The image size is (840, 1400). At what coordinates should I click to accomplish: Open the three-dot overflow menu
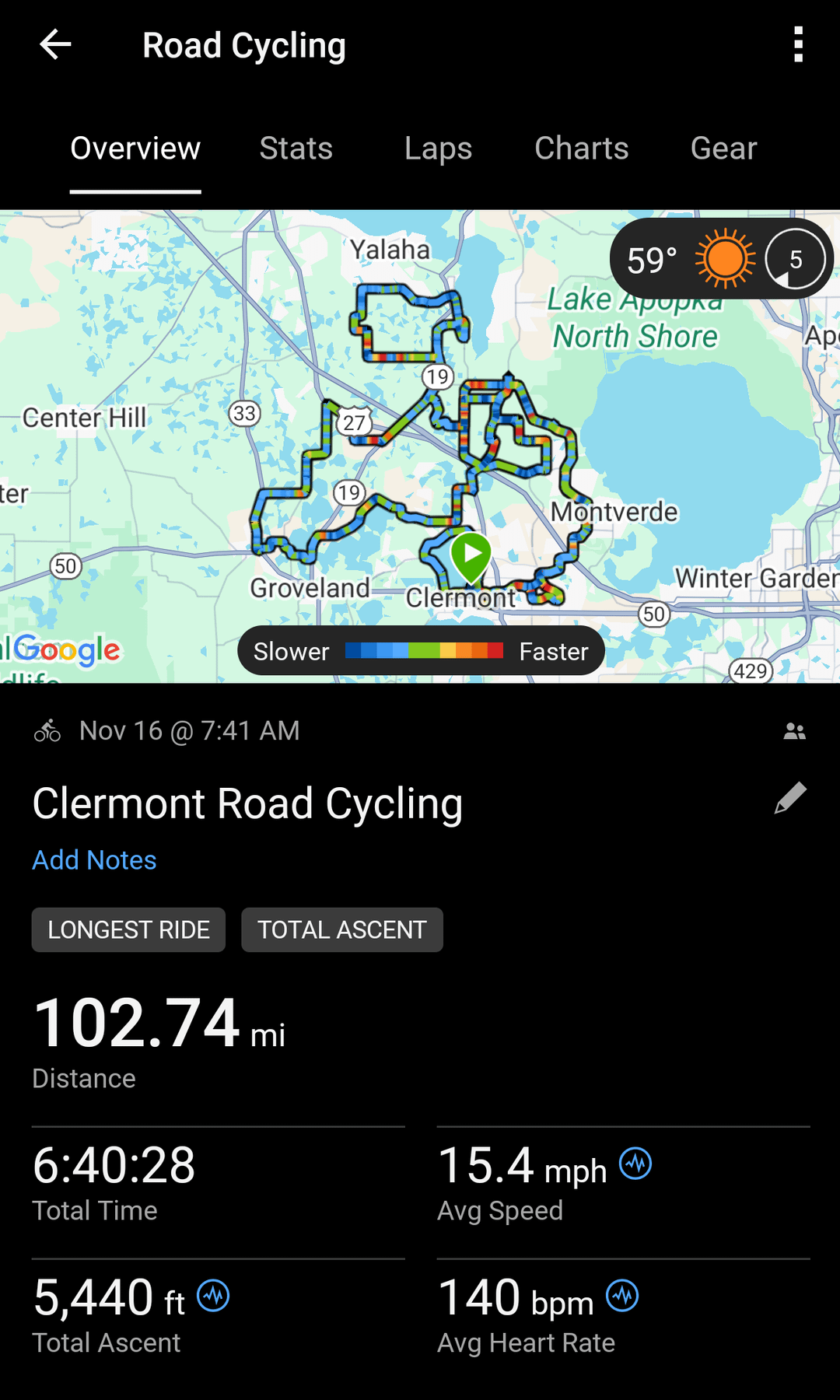click(798, 45)
